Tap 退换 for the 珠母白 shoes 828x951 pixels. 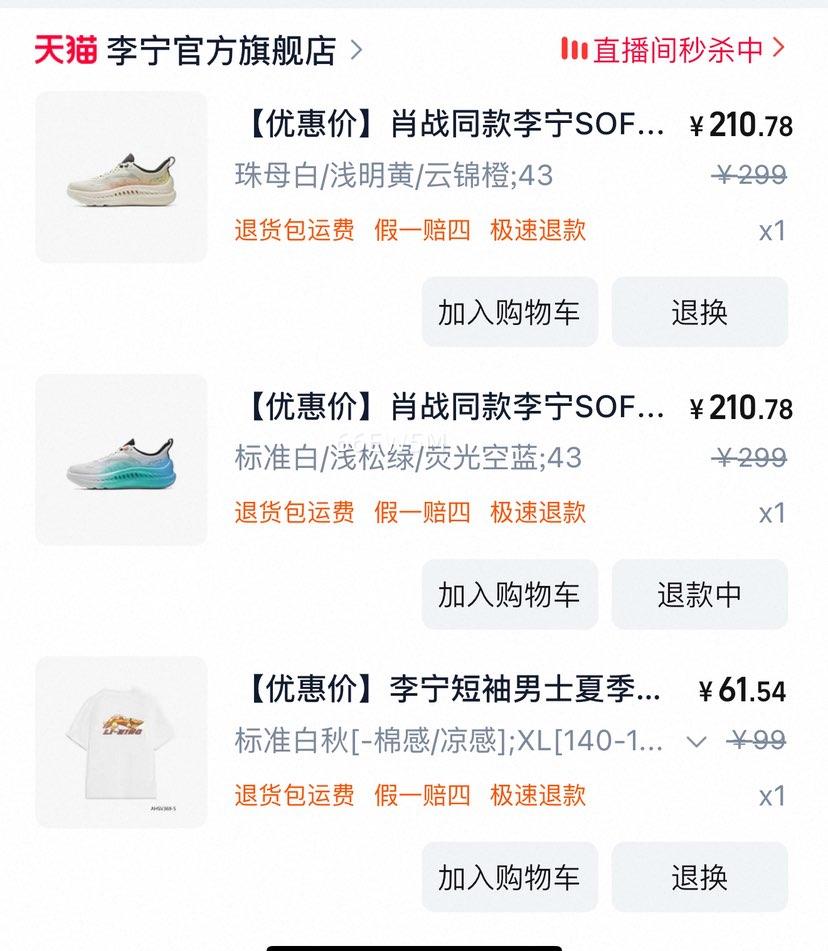tap(699, 312)
